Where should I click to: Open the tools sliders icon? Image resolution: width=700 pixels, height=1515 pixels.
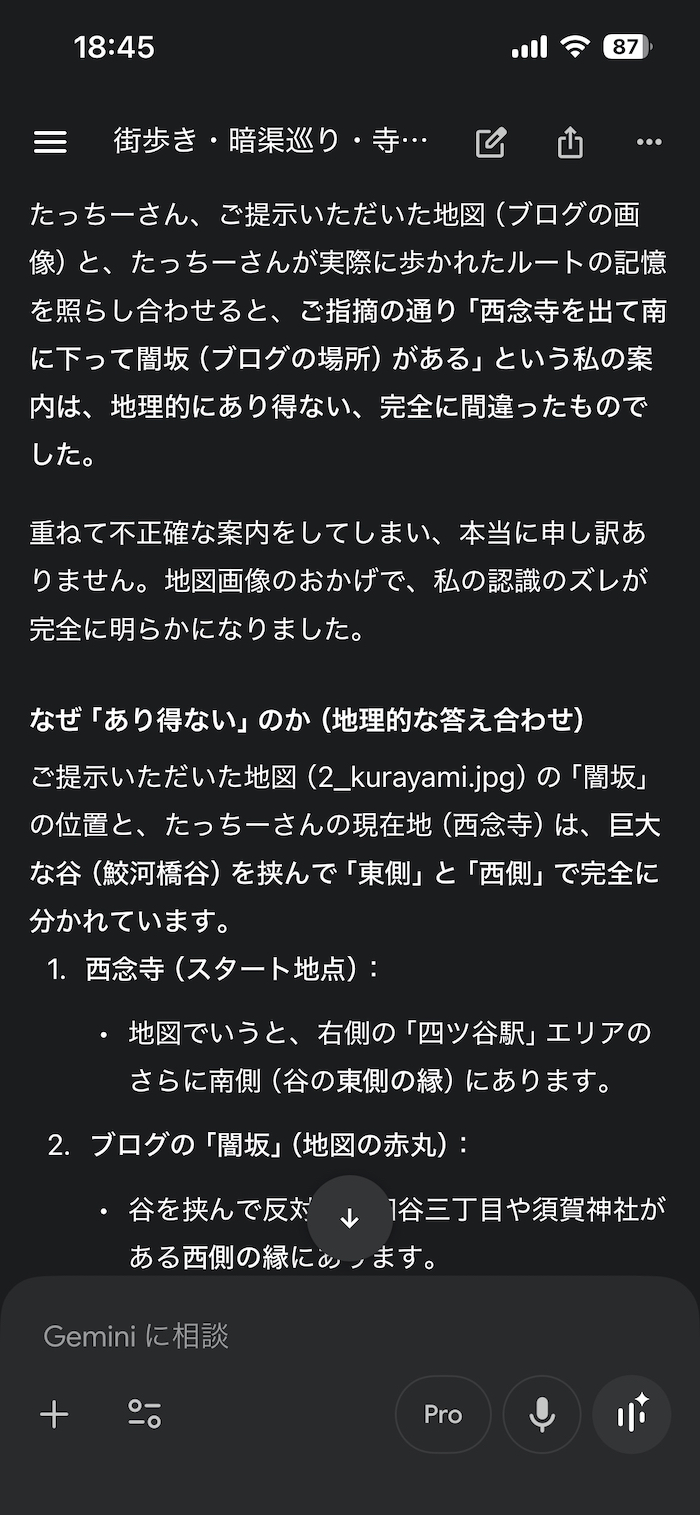click(x=144, y=1414)
